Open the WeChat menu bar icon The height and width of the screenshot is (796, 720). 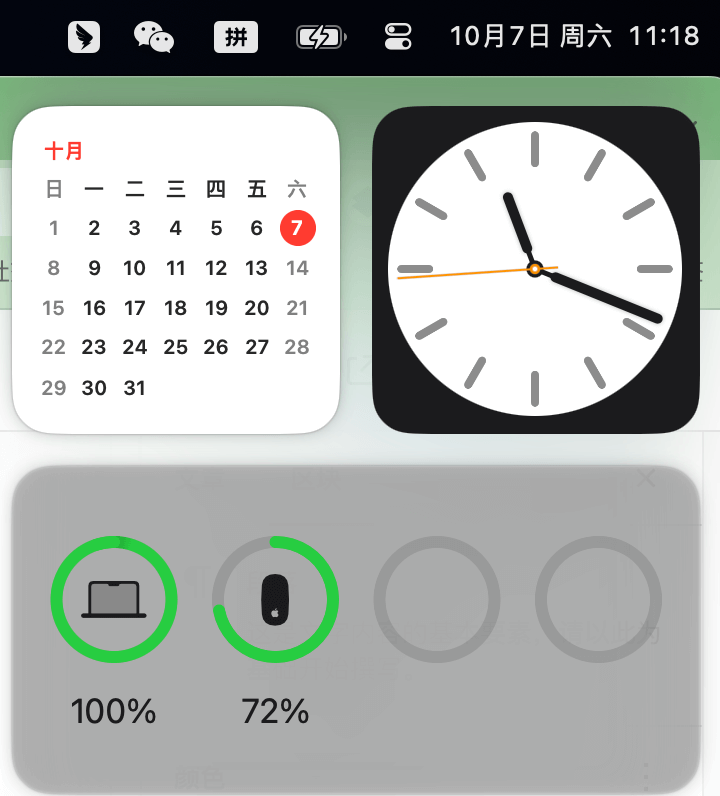[154, 37]
